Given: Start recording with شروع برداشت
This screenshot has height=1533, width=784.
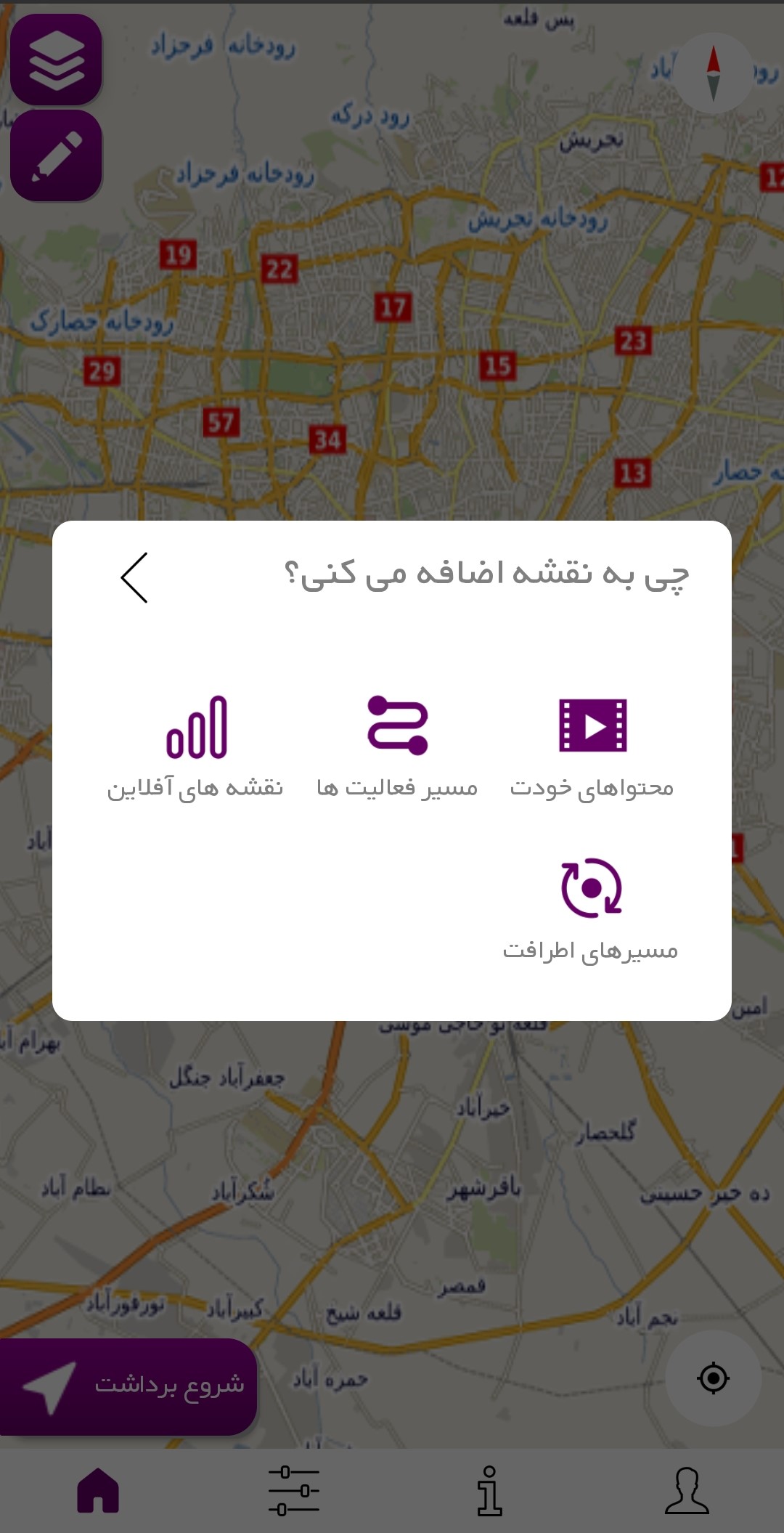Looking at the screenshot, I should (x=128, y=1386).
